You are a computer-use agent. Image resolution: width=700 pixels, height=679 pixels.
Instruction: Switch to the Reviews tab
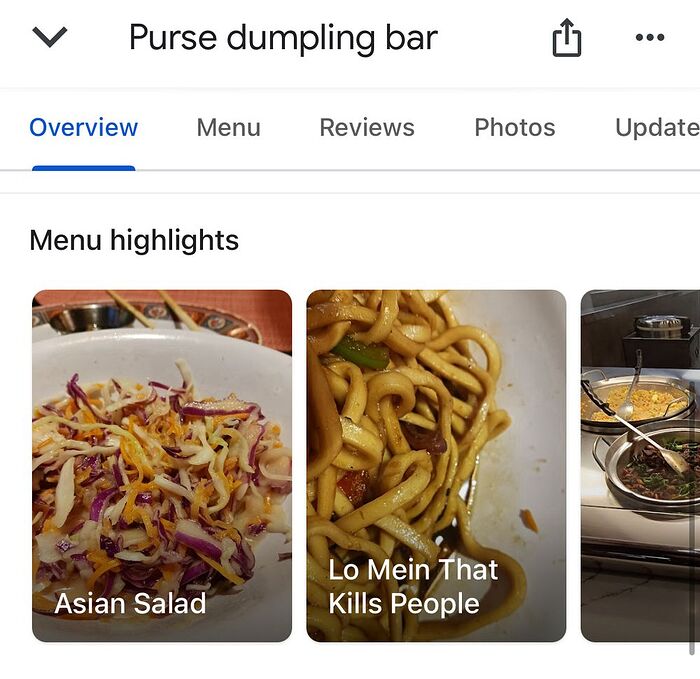point(366,128)
